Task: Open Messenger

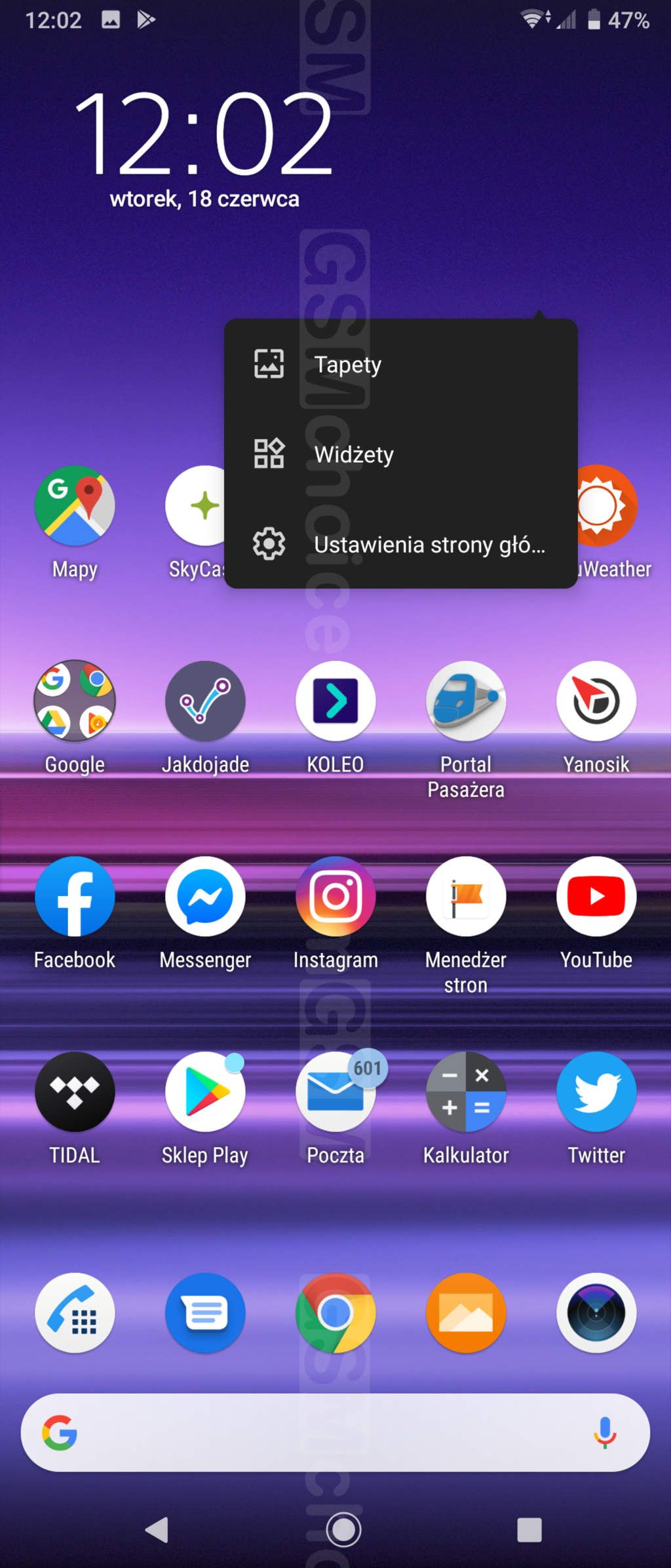Action: 205,897
